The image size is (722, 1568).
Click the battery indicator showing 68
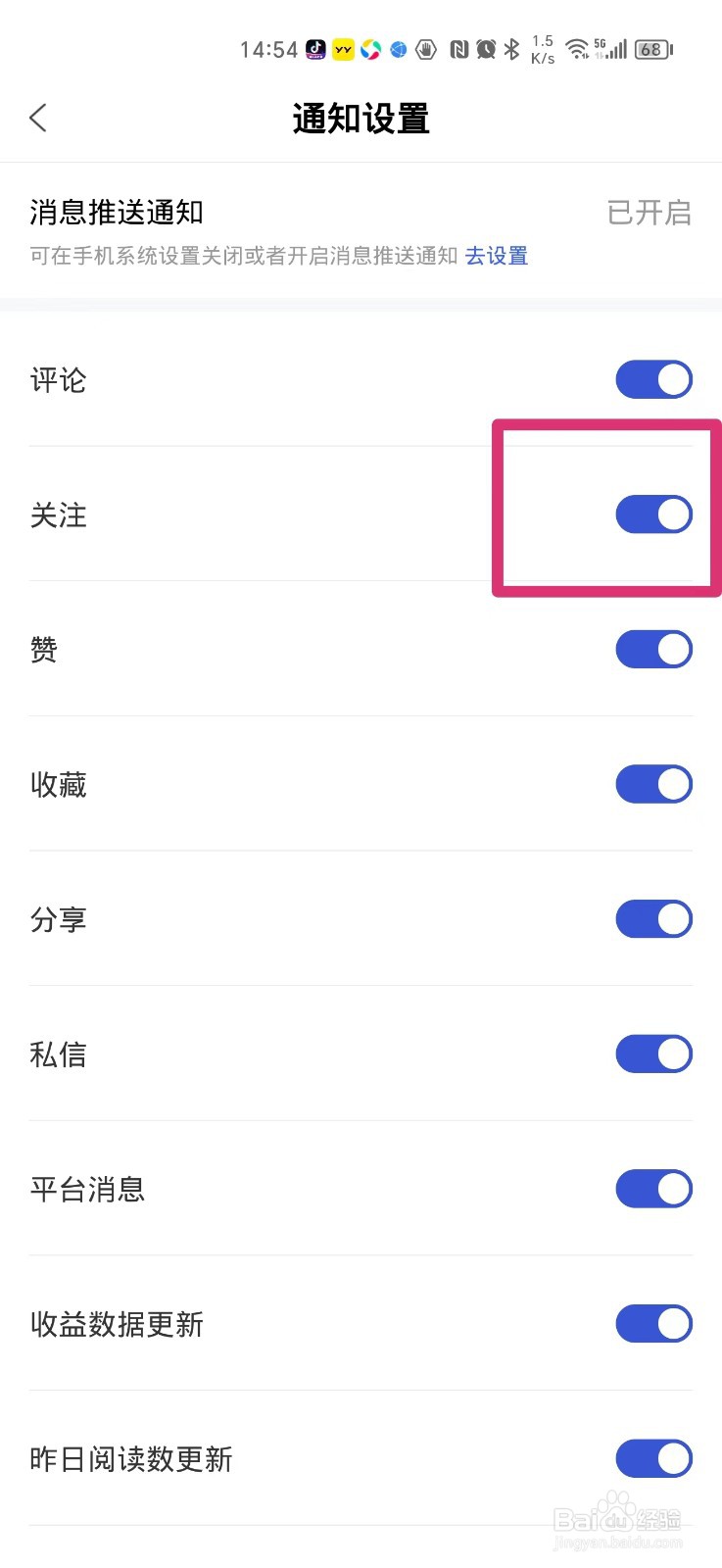[650, 49]
